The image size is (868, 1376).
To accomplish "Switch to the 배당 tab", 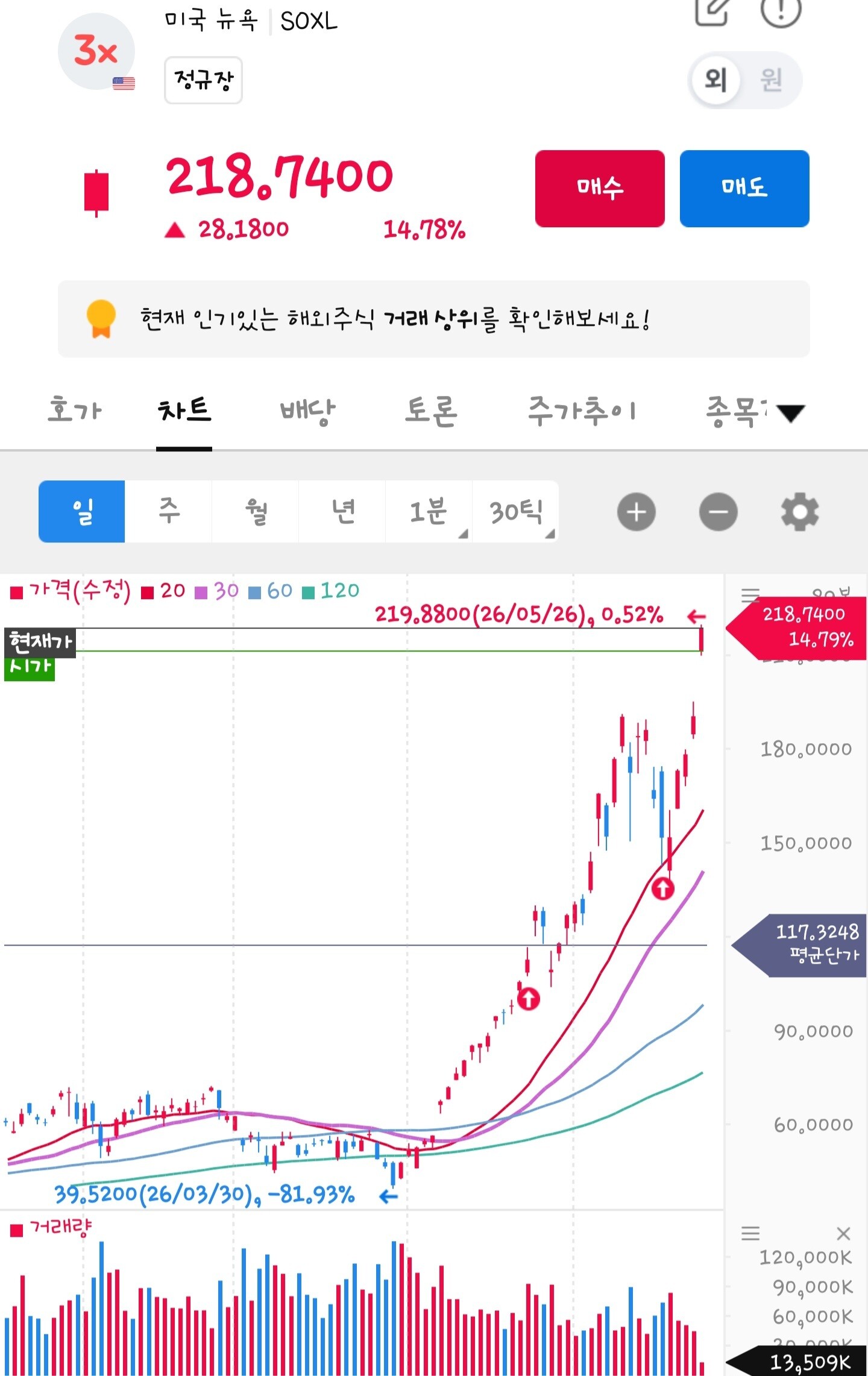I will [x=307, y=412].
